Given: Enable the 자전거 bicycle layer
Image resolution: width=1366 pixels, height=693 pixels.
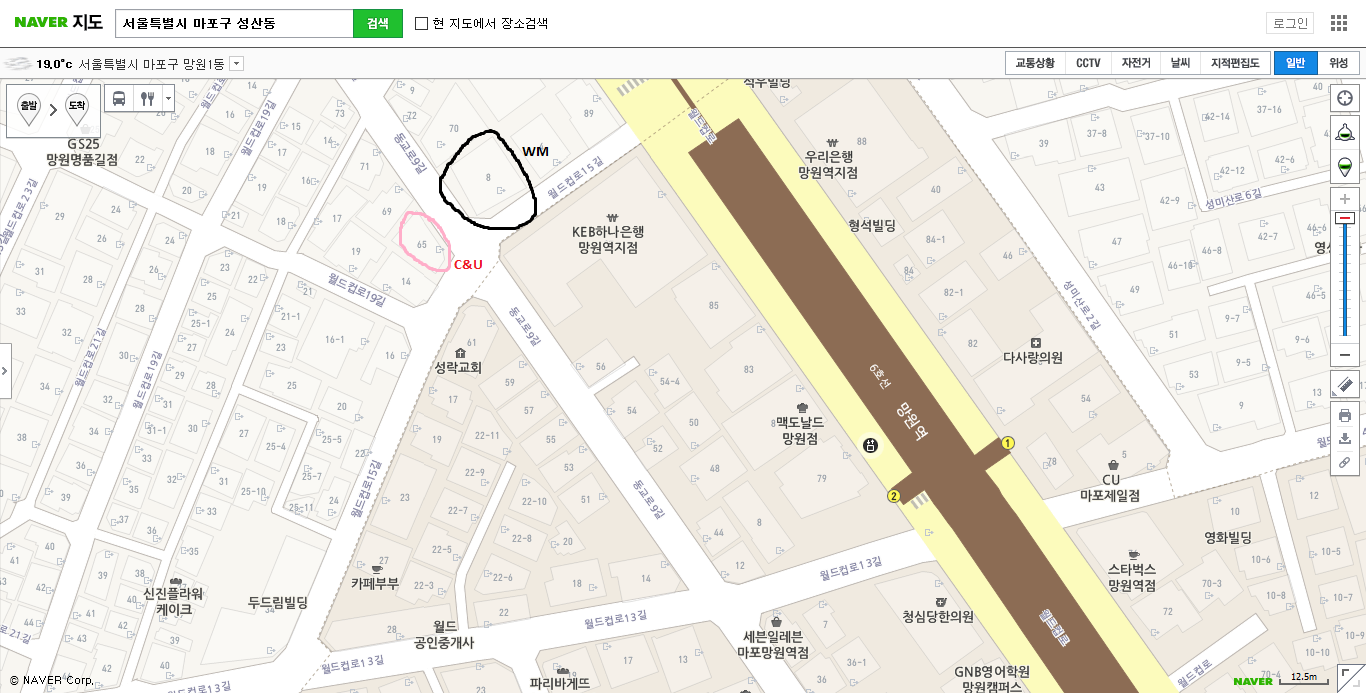Looking at the screenshot, I should click(x=1136, y=63).
